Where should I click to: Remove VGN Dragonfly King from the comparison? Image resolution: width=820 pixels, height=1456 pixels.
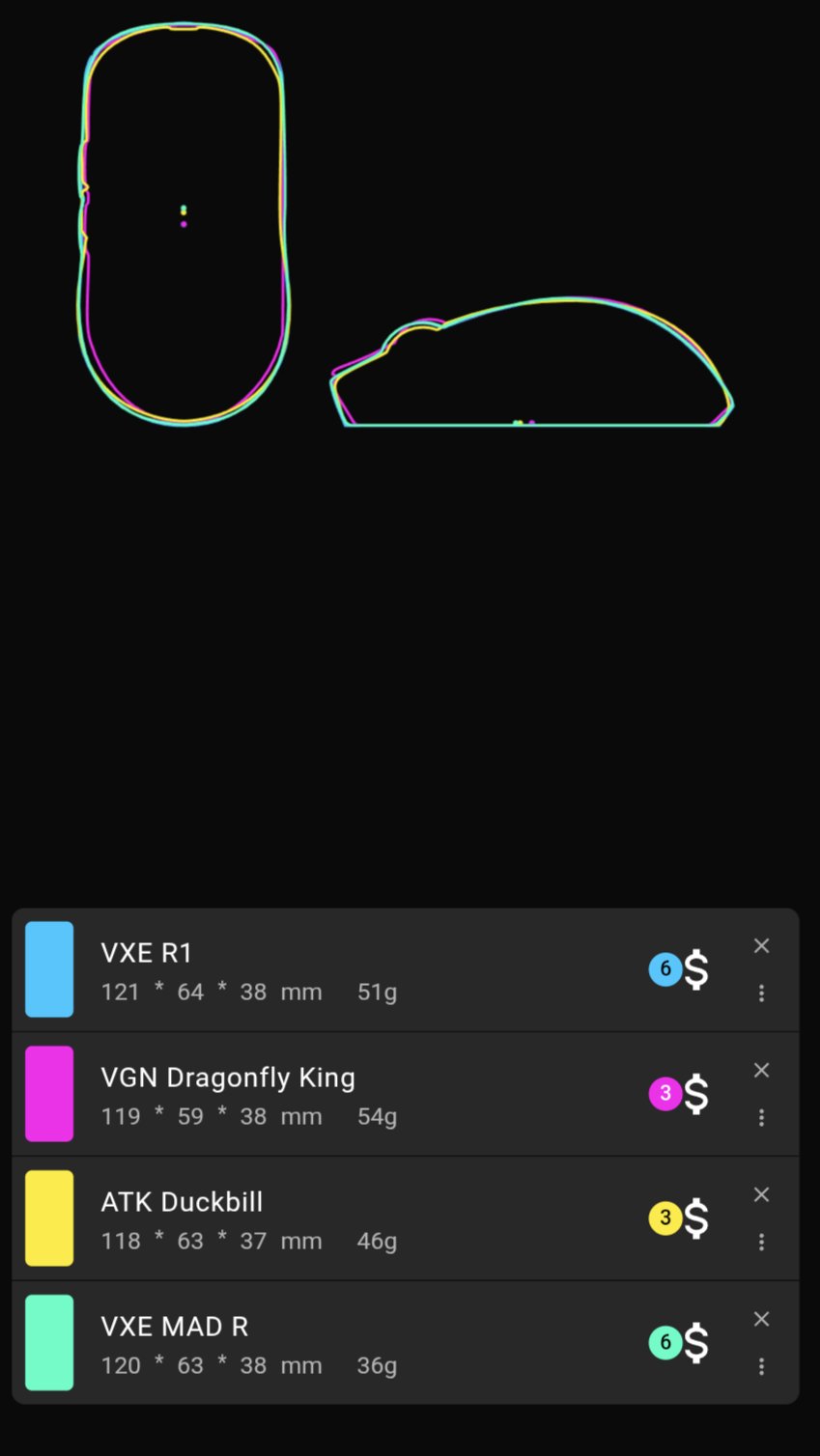pos(761,1071)
